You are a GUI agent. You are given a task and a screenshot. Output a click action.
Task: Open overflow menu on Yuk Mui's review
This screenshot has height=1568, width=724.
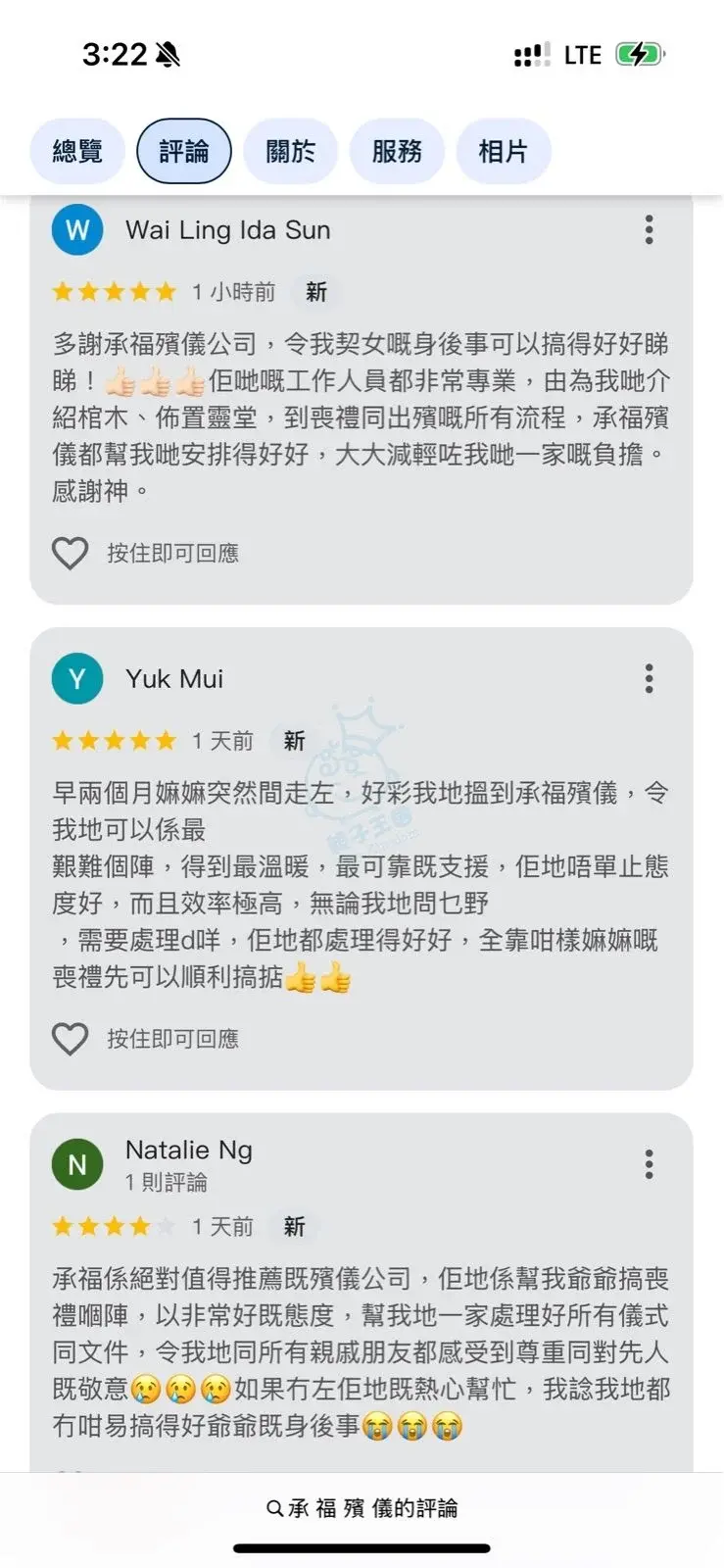(649, 678)
